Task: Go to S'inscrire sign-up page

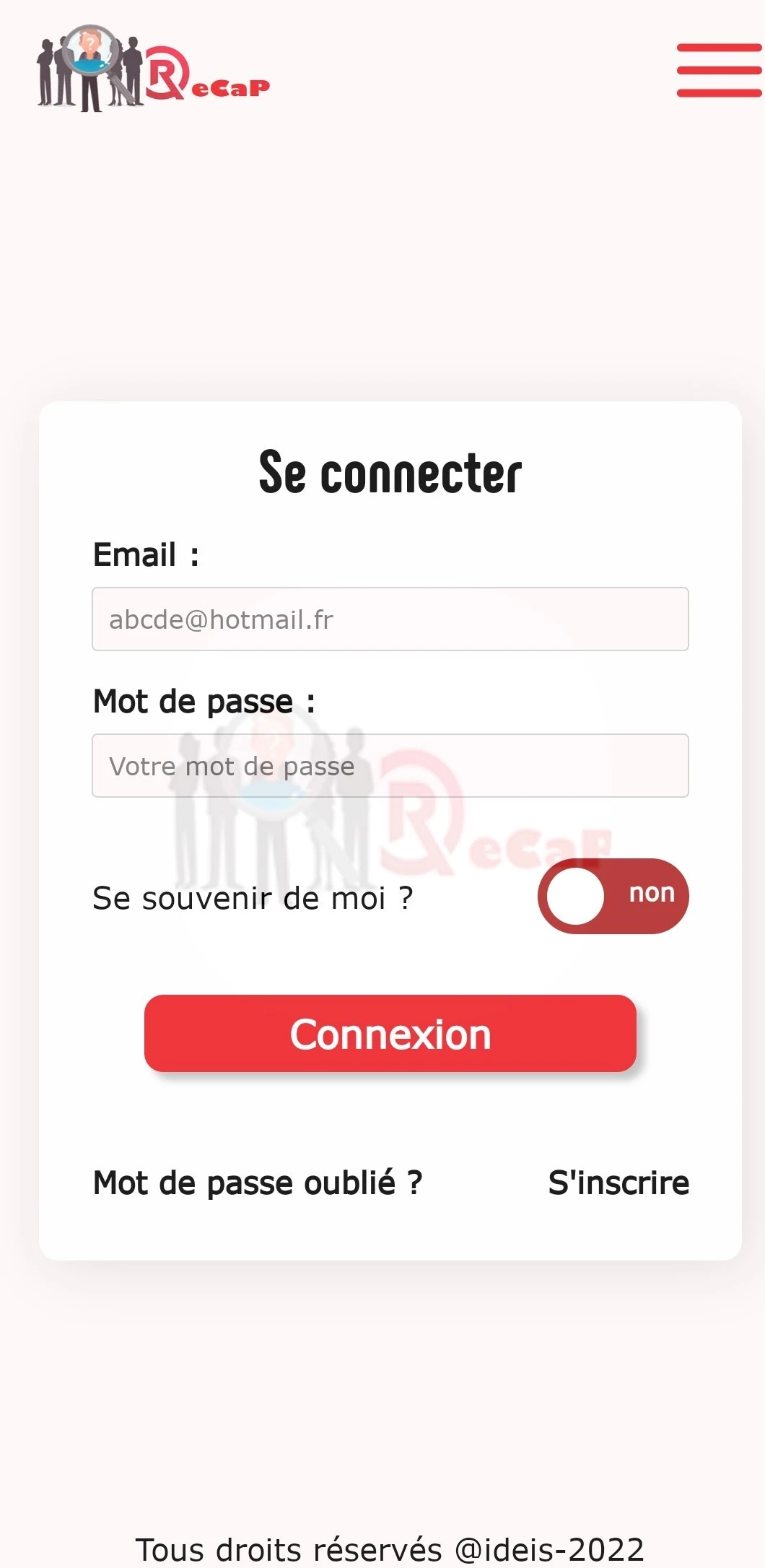Action: [x=618, y=1183]
